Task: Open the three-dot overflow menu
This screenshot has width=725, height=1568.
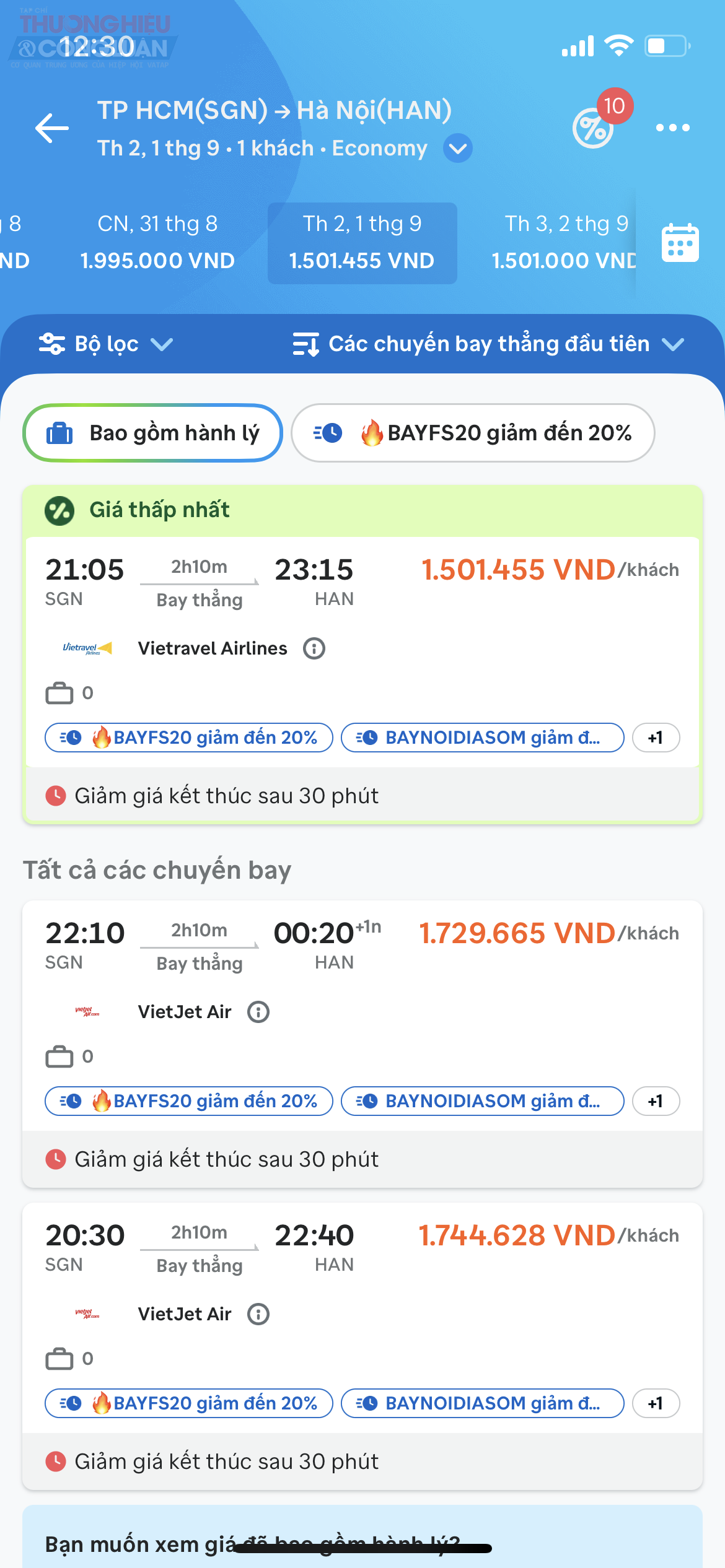Action: (672, 128)
